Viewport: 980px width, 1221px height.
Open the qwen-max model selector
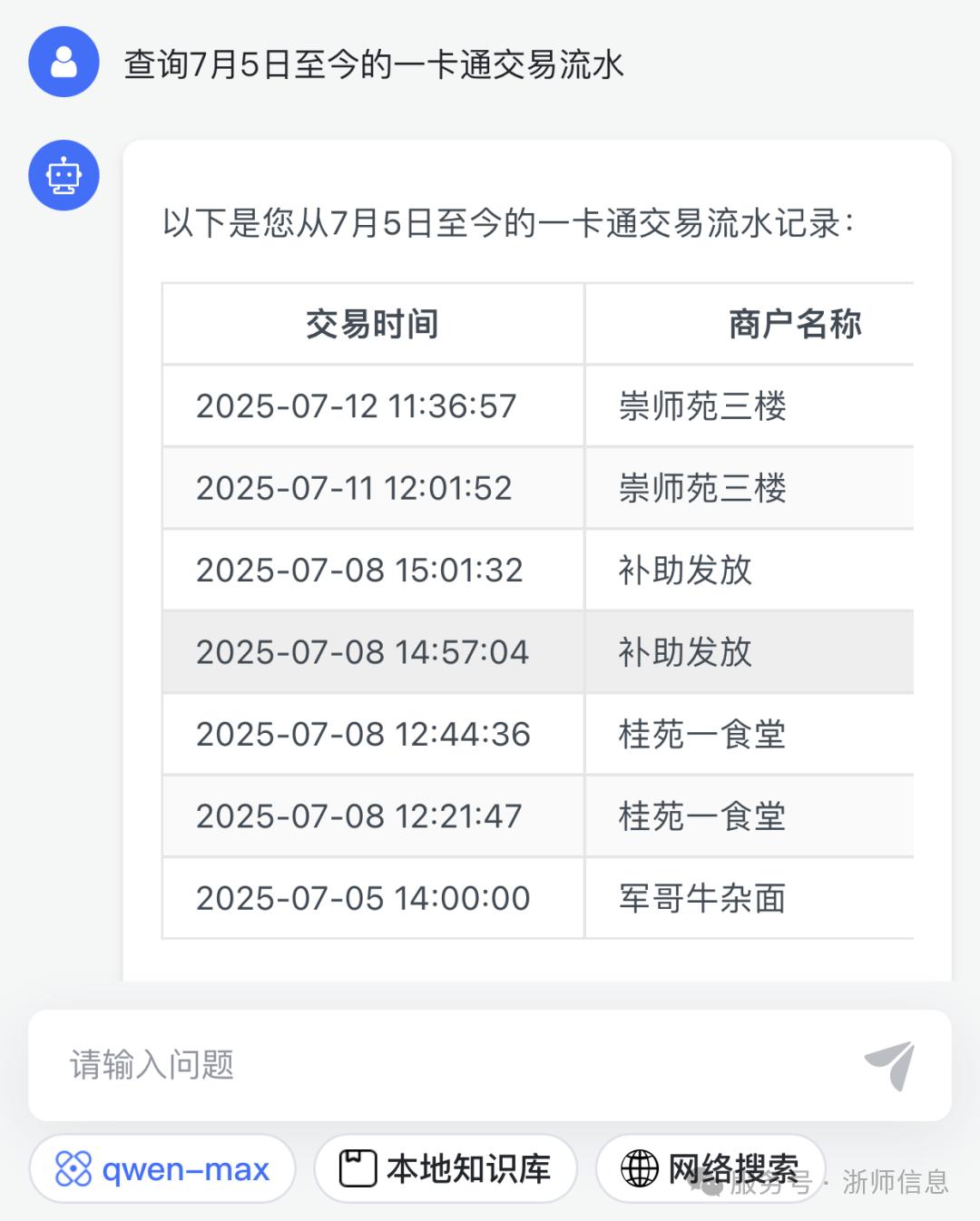[163, 1169]
